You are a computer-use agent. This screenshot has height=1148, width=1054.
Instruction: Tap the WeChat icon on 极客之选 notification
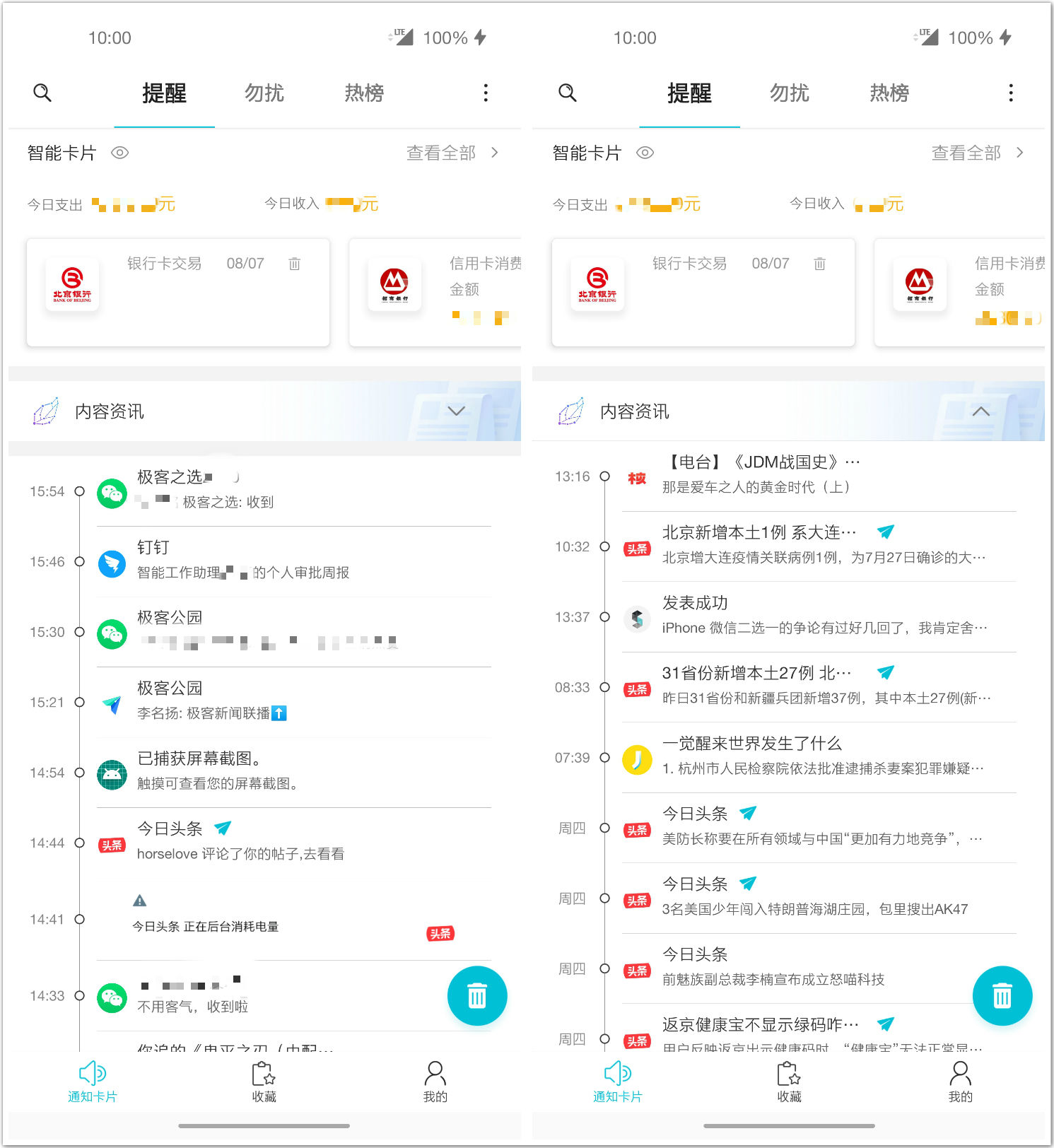(x=112, y=492)
